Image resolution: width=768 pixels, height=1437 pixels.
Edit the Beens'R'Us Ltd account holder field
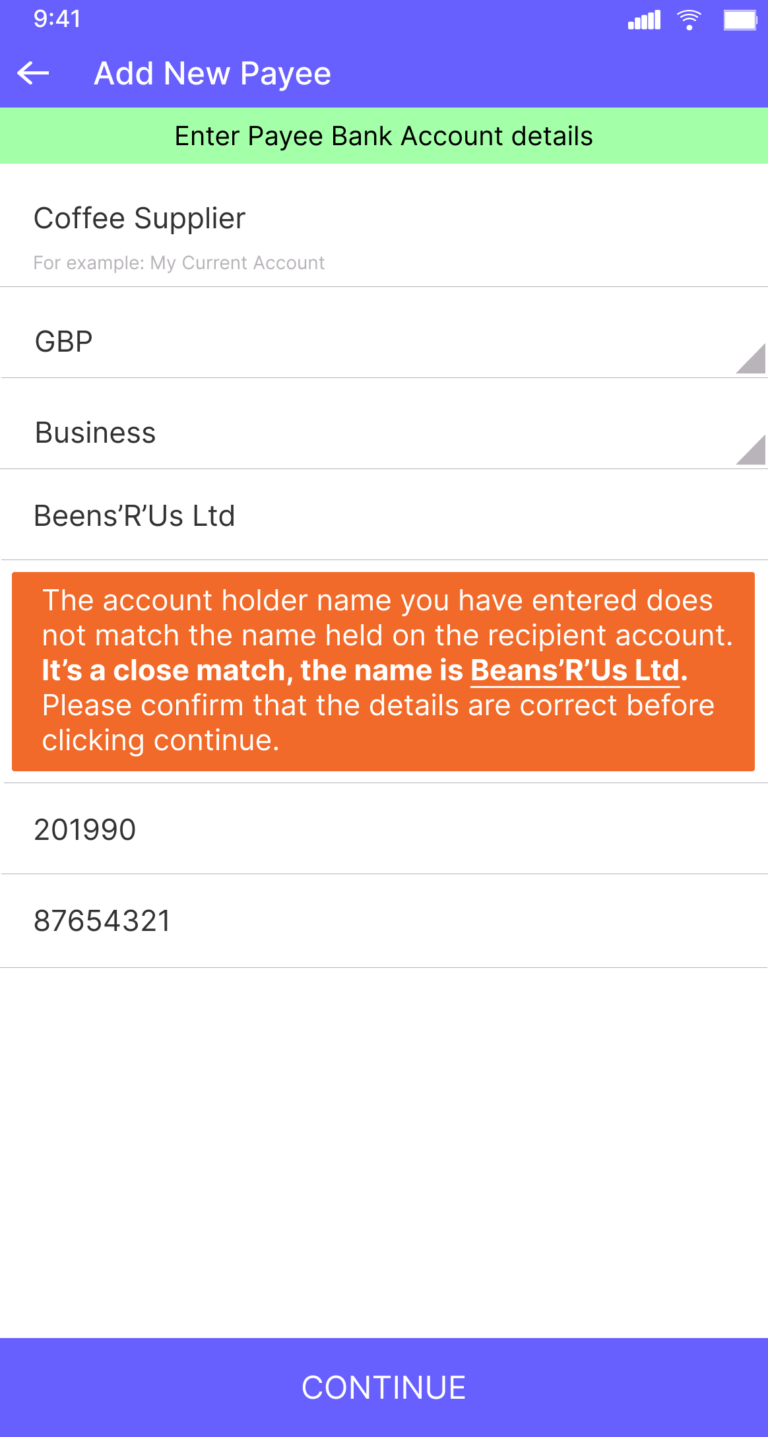click(x=384, y=515)
